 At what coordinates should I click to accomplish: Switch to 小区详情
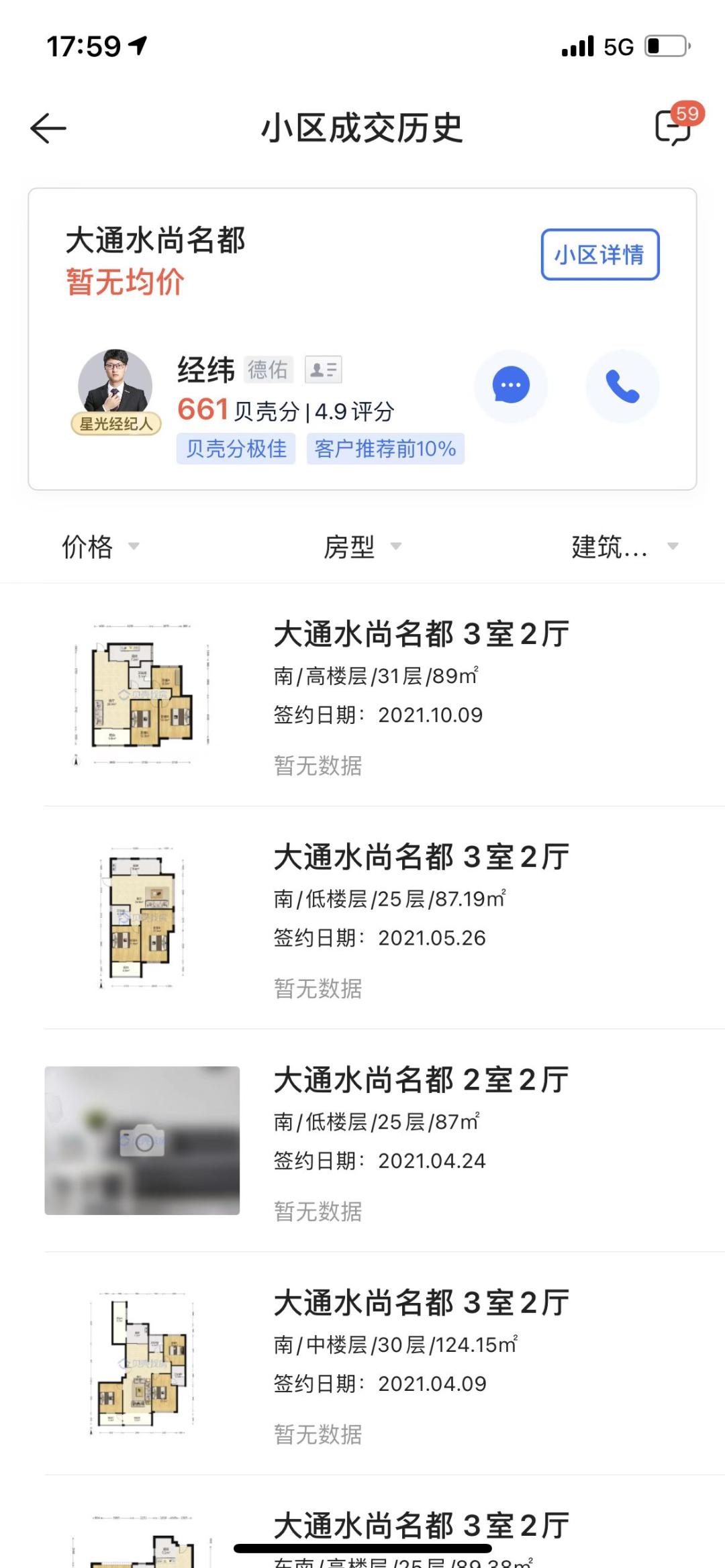(x=600, y=254)
